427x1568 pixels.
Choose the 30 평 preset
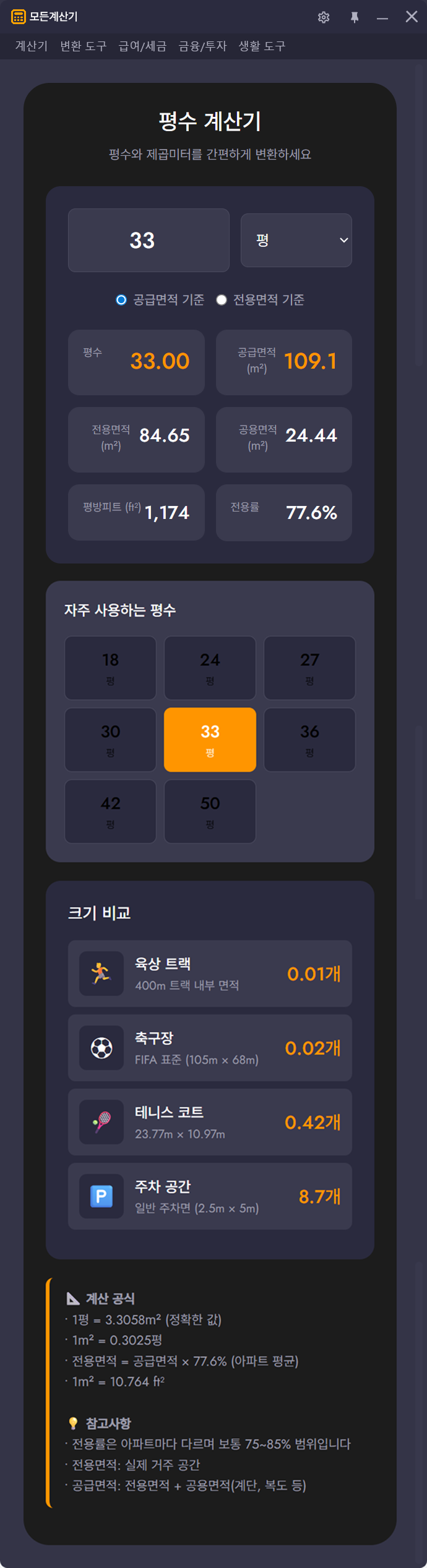coord(110,740)
